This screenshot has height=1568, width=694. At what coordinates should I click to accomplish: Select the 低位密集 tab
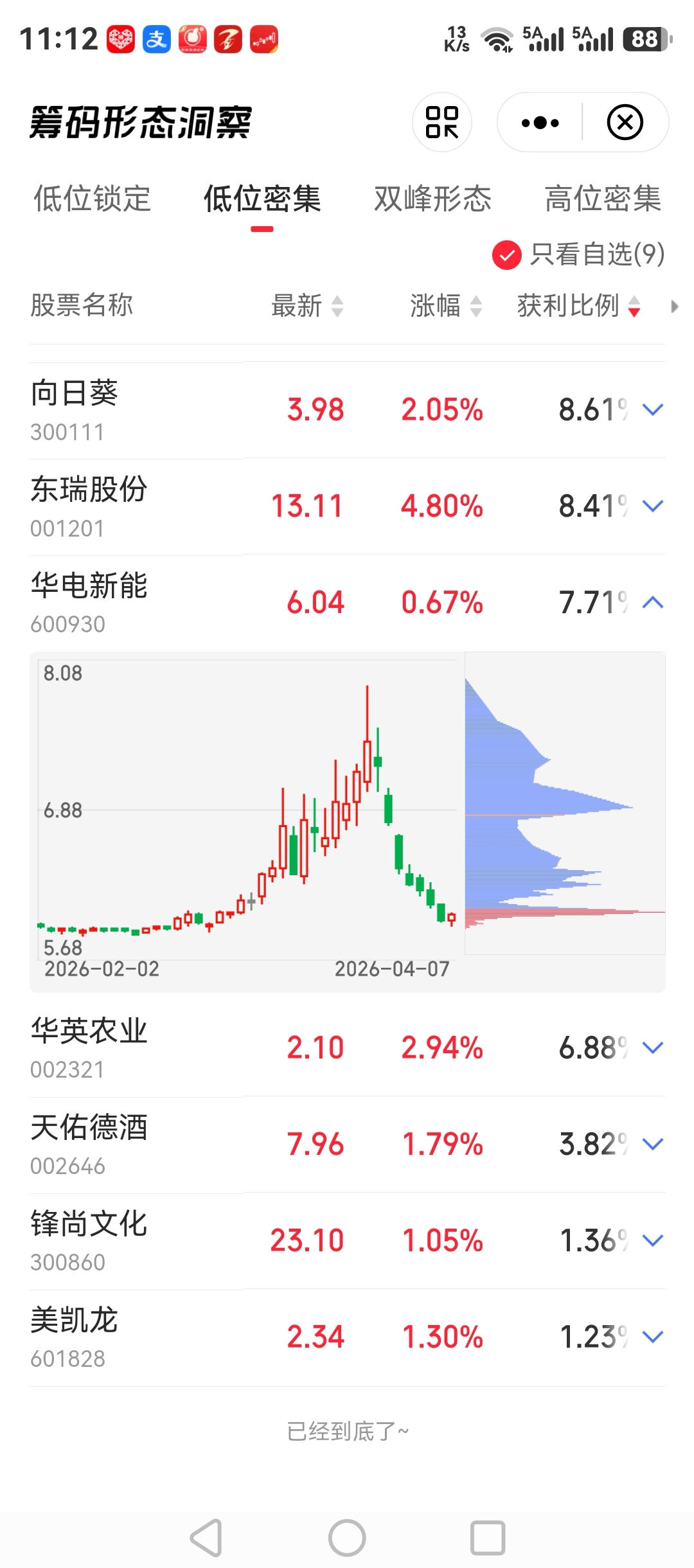click(262, 199)
